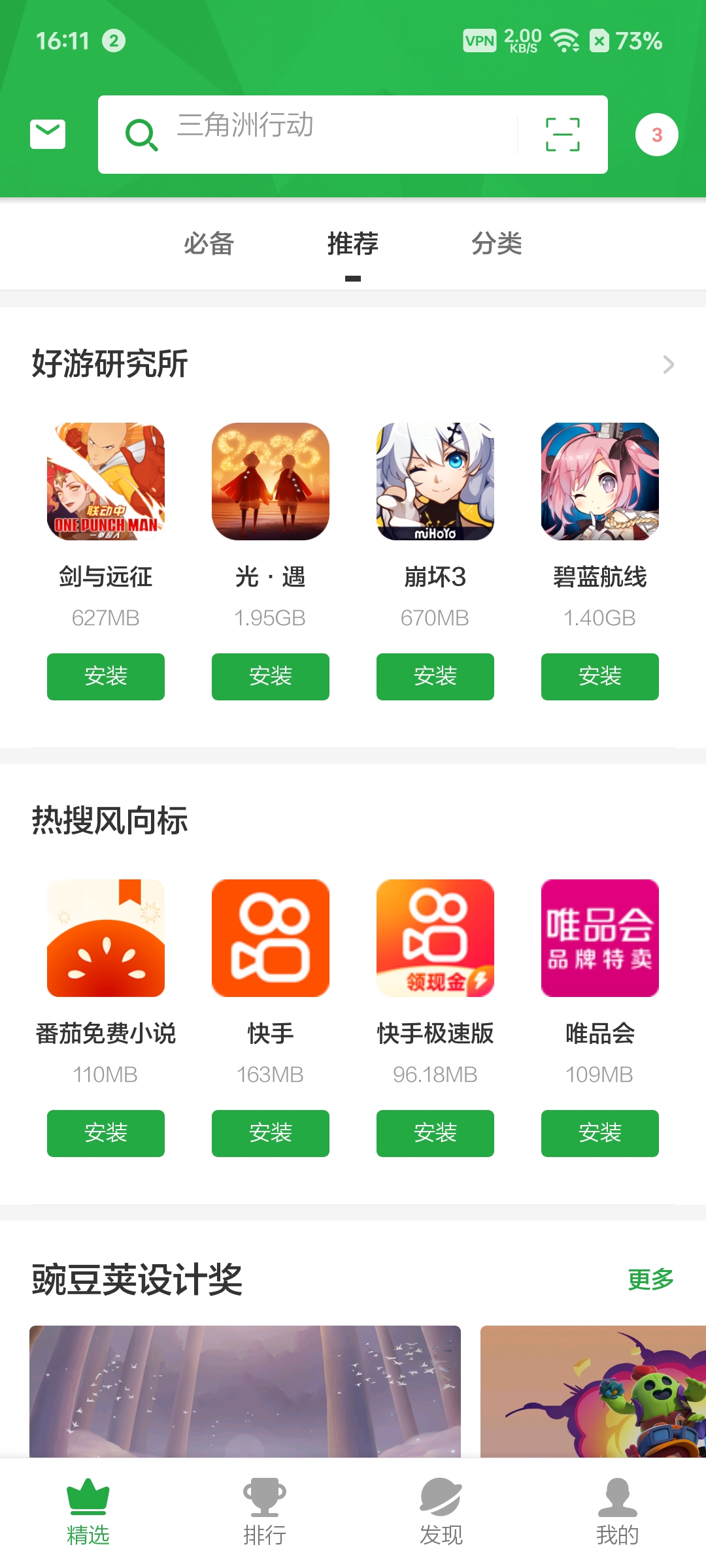
Task: Expand the 好游研究所 section via right arrow
Action: click(x=667, y=365)
